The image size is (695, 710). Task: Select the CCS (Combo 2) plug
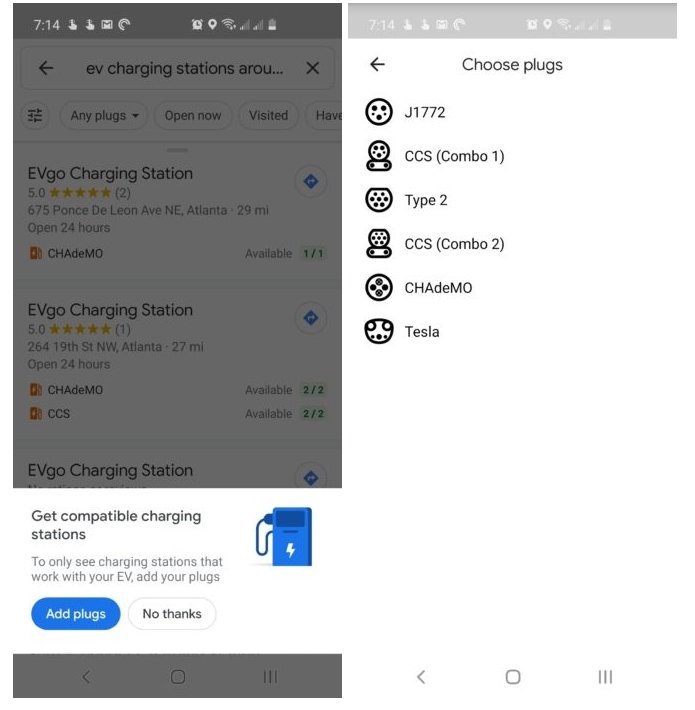(x=454, y=244)
